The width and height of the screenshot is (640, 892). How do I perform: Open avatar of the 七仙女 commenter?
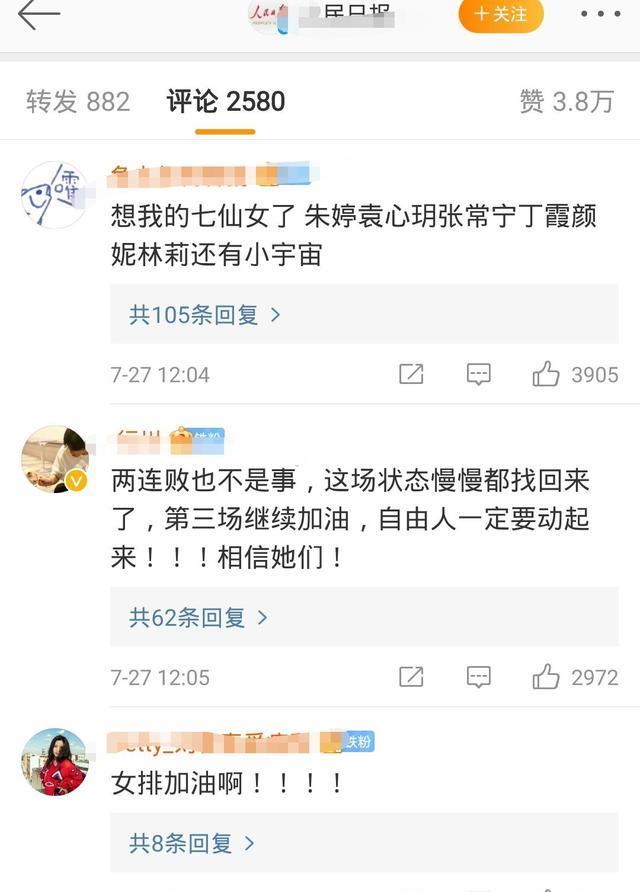pyautogui.click(x=55, y=195)
